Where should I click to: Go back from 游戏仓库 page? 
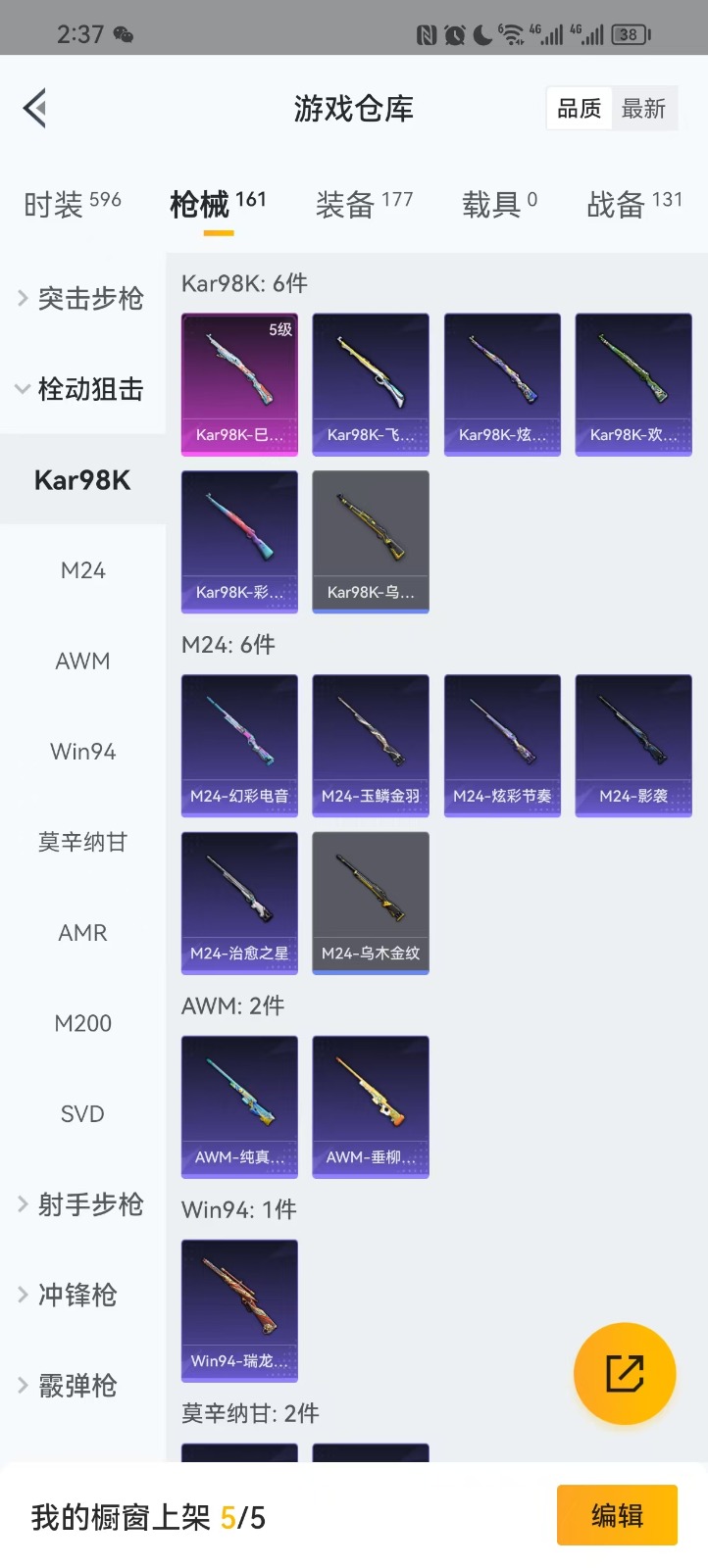(x=35, y=108)
